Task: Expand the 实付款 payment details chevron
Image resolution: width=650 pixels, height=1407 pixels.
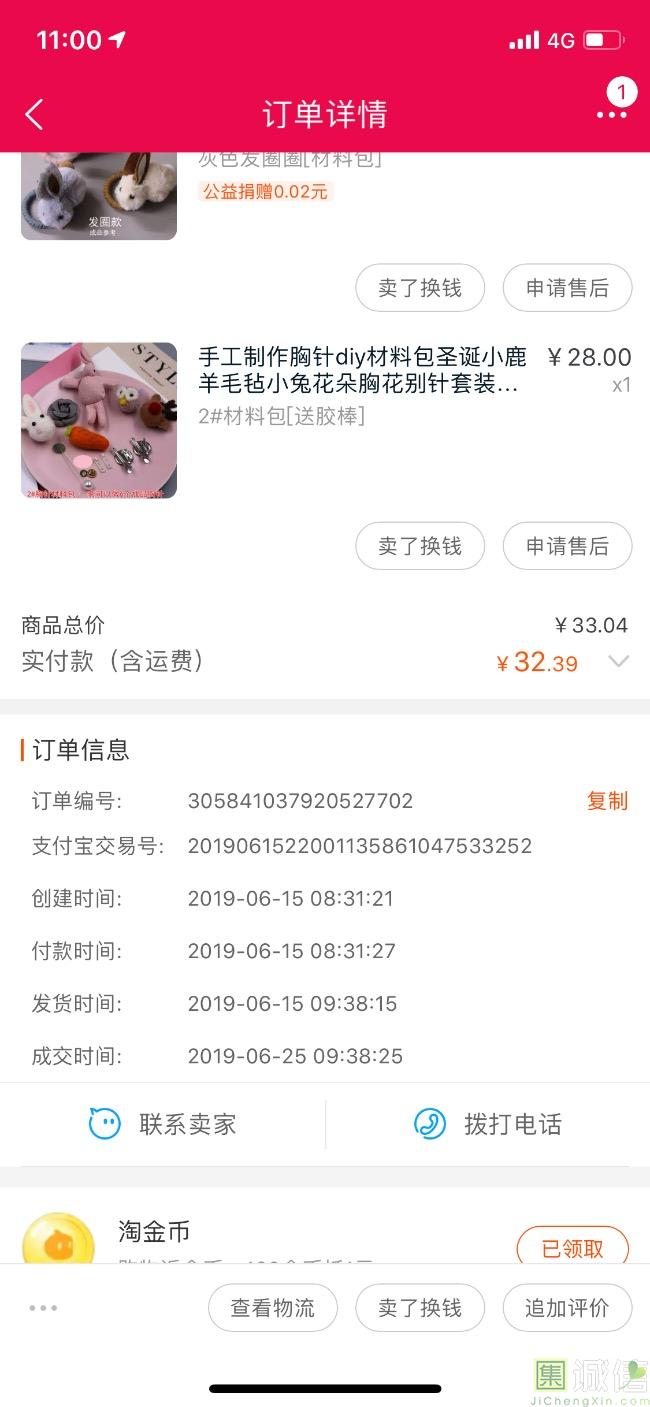Action: [619, 661]
